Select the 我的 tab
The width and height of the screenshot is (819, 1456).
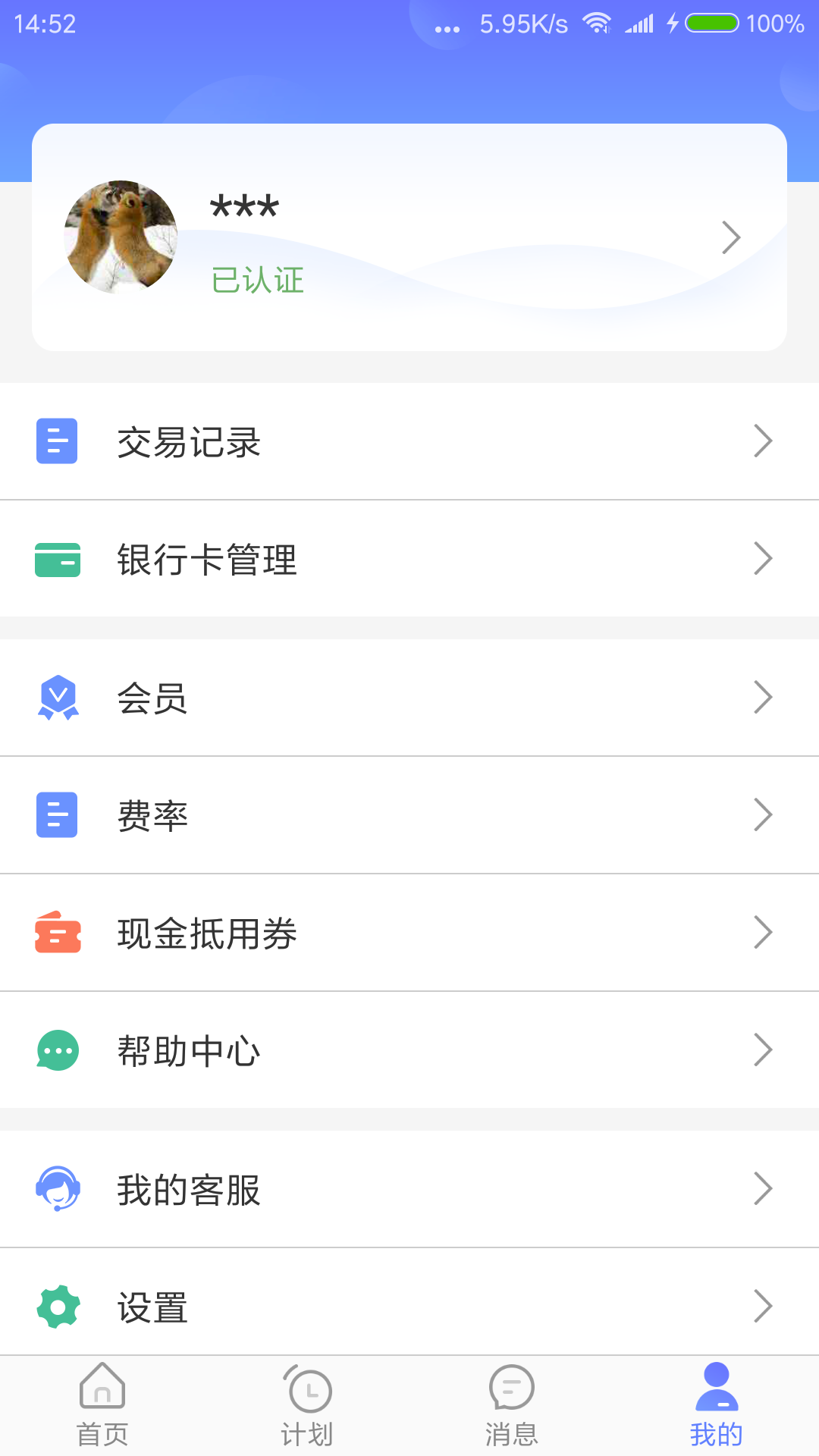click(717, 1406)
